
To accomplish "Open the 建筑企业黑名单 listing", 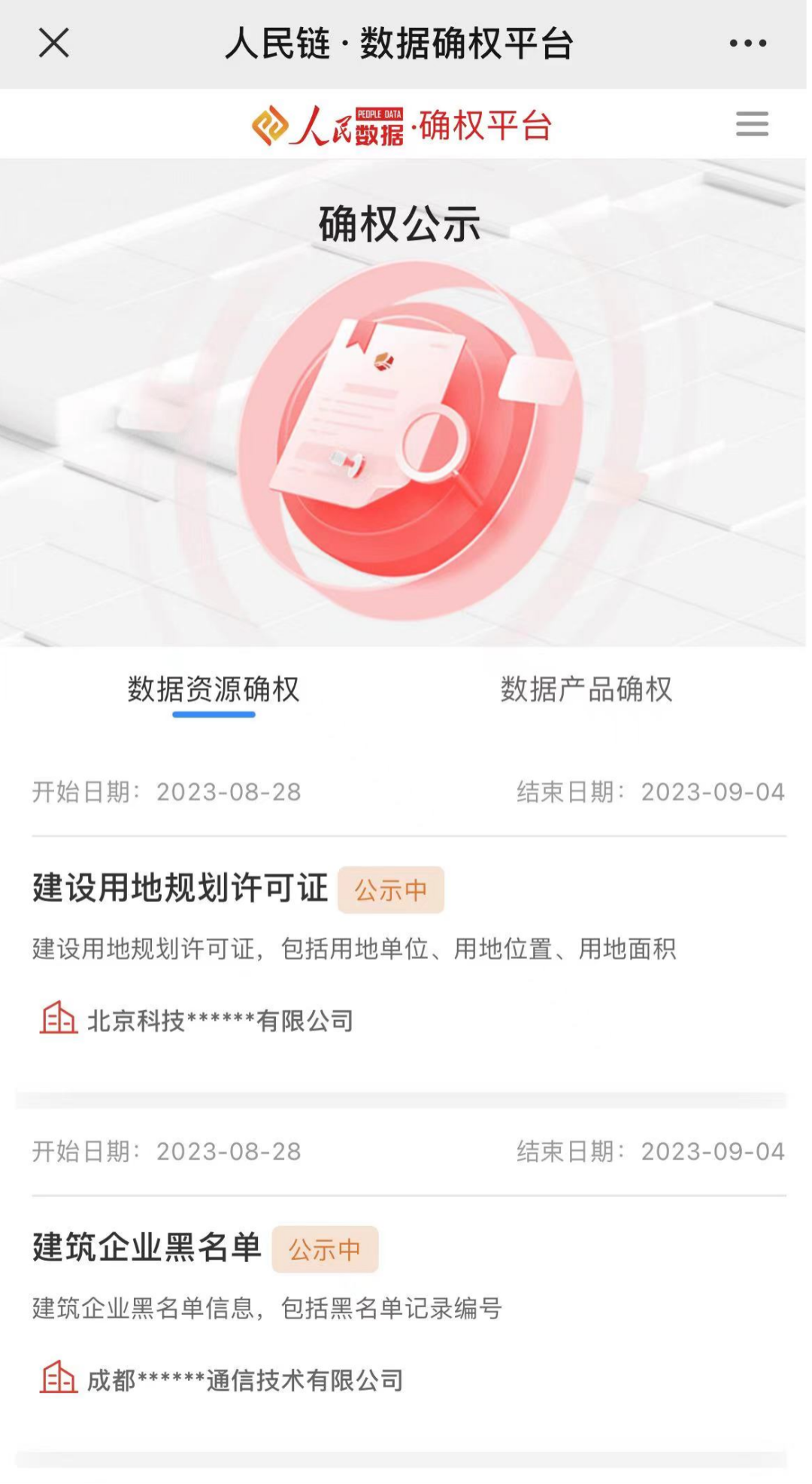I will (147, 1248).
